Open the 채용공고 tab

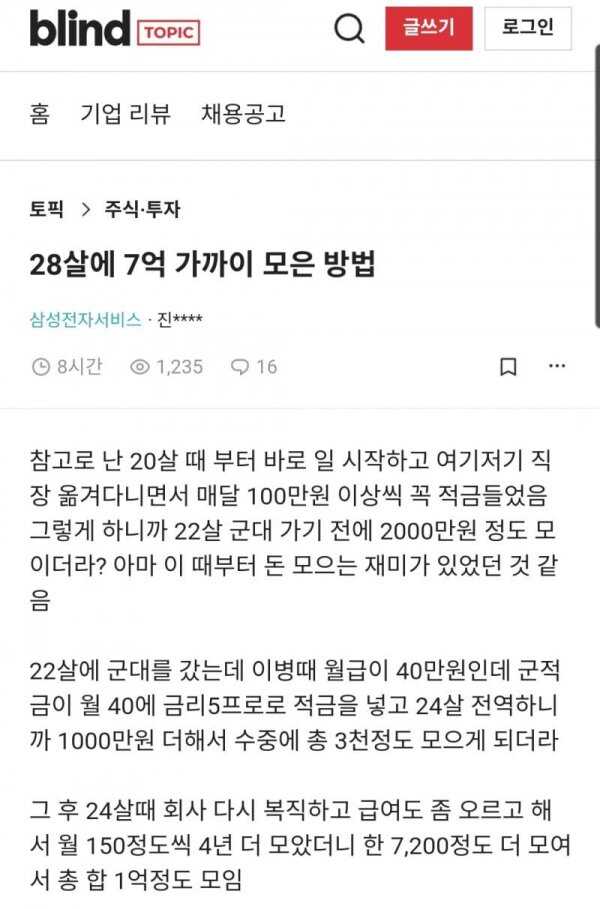pyautogui.click(x=243, y=114)
